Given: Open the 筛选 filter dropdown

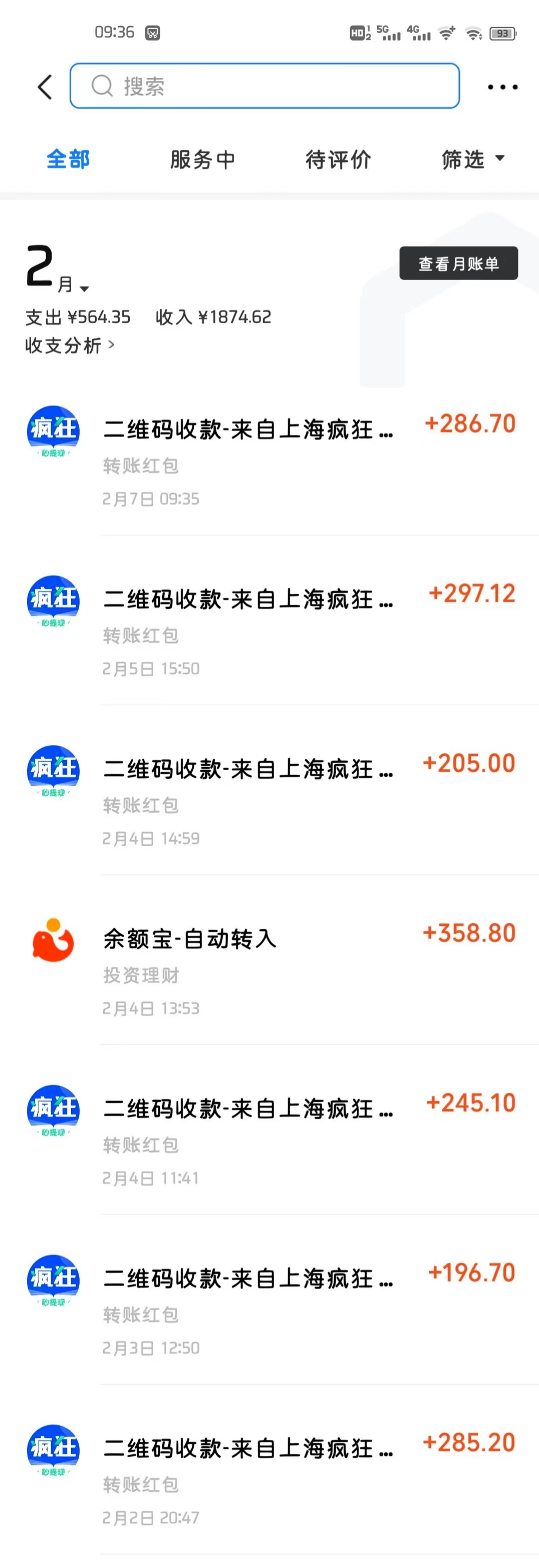Looking at the screenshot, I should [473, 159].
